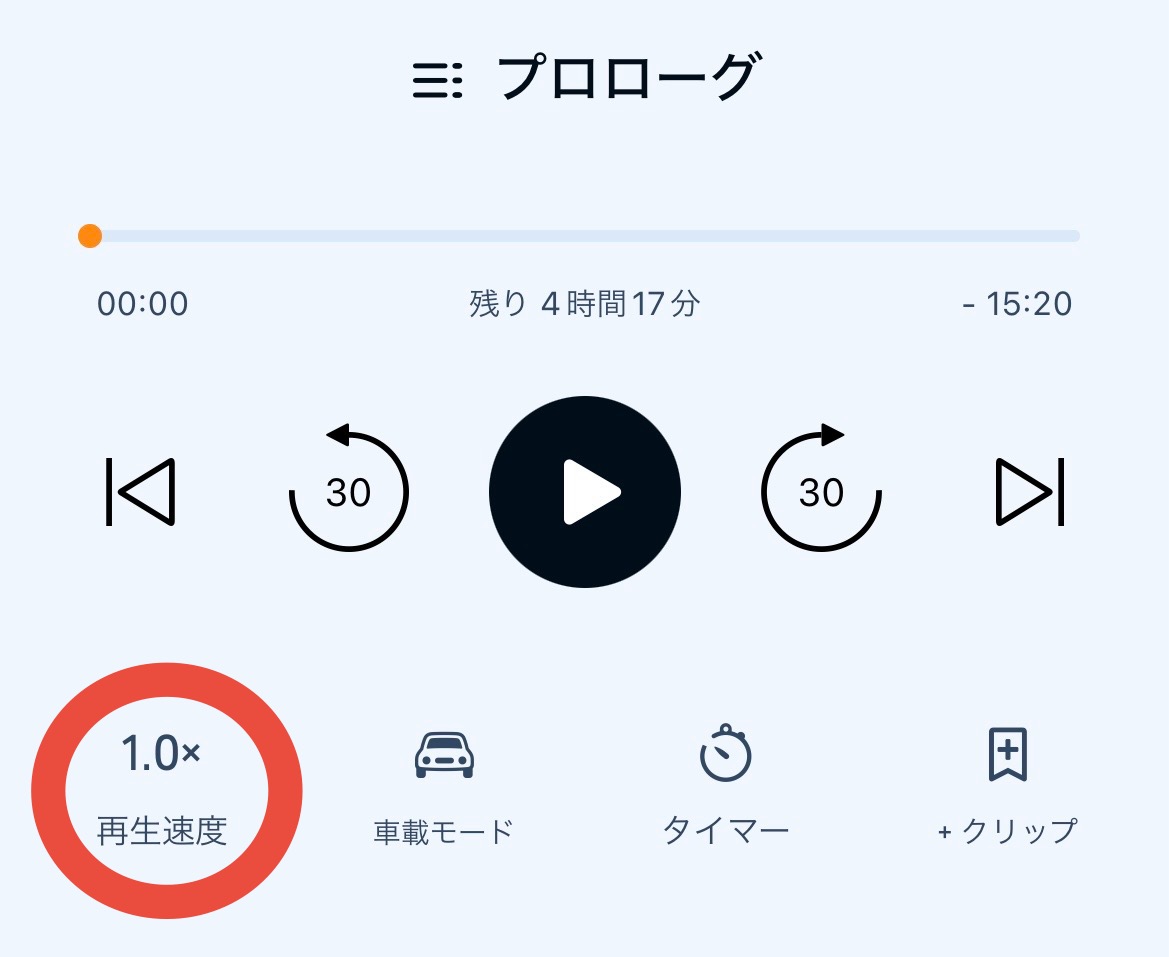Start playing the audiobook
Viewport: 1169px width, 957px height.
(585, 492)
